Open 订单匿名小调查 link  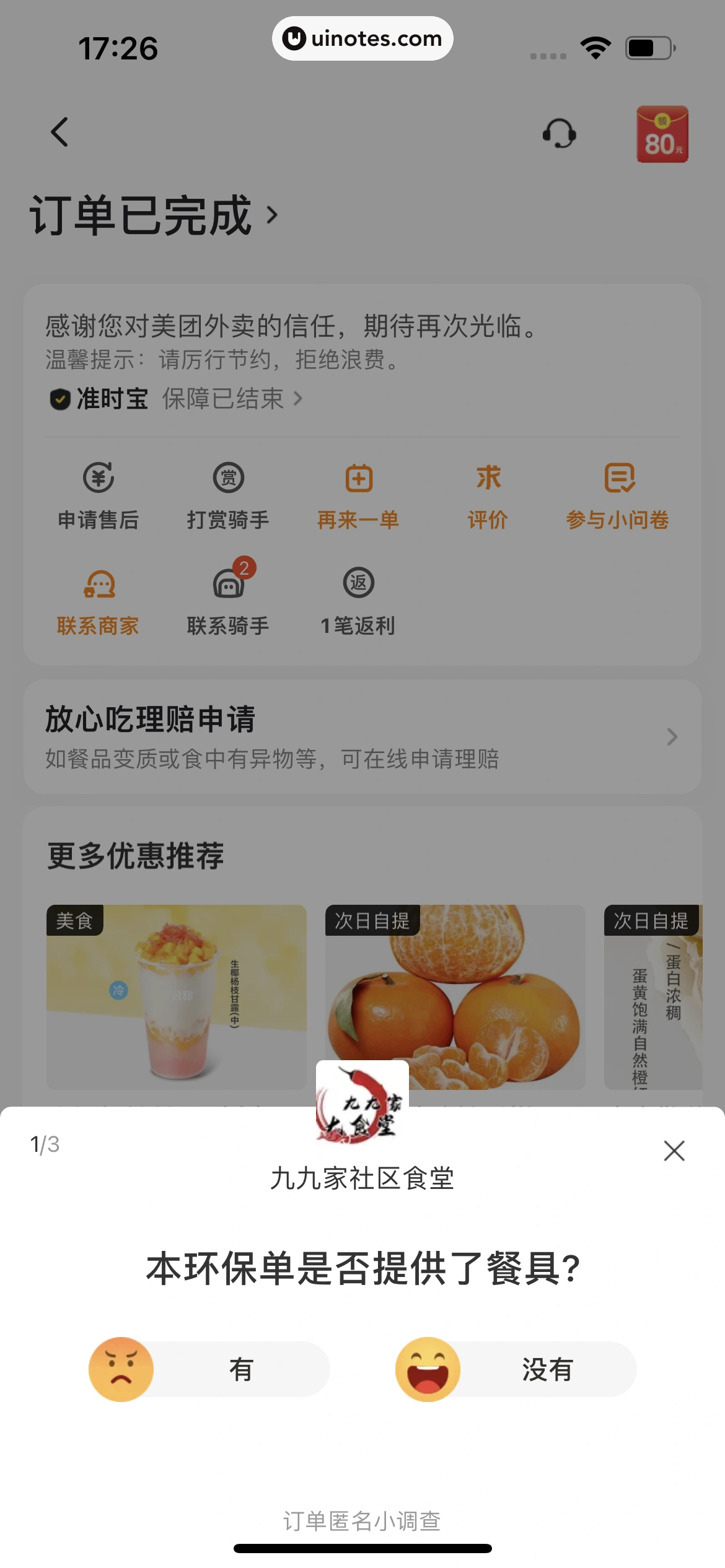tap(362, 1521)
